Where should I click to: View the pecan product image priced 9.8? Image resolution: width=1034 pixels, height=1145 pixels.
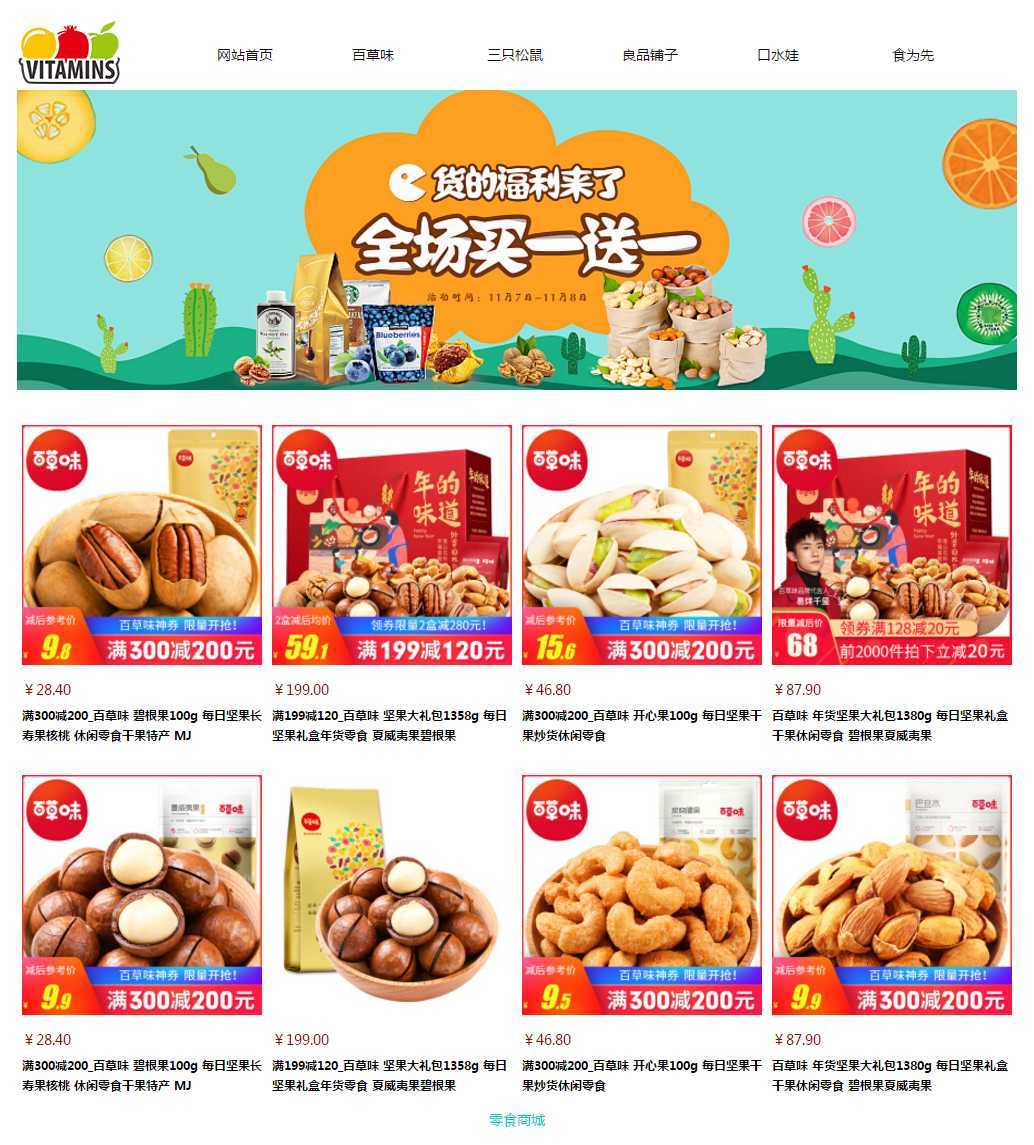pos(142,545)
